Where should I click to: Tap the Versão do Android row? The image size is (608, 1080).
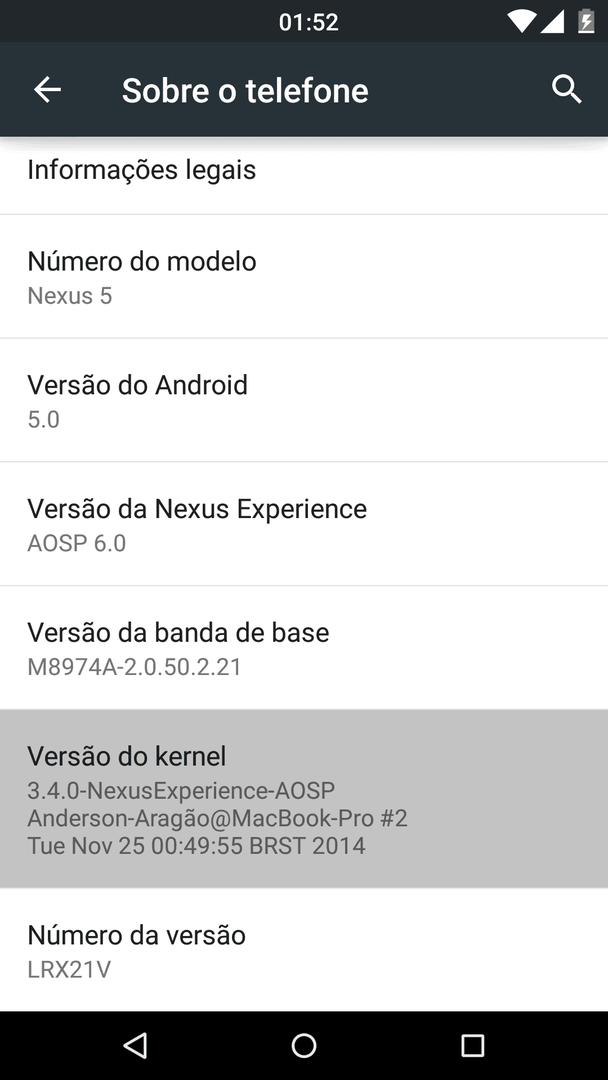pos(304,400)
